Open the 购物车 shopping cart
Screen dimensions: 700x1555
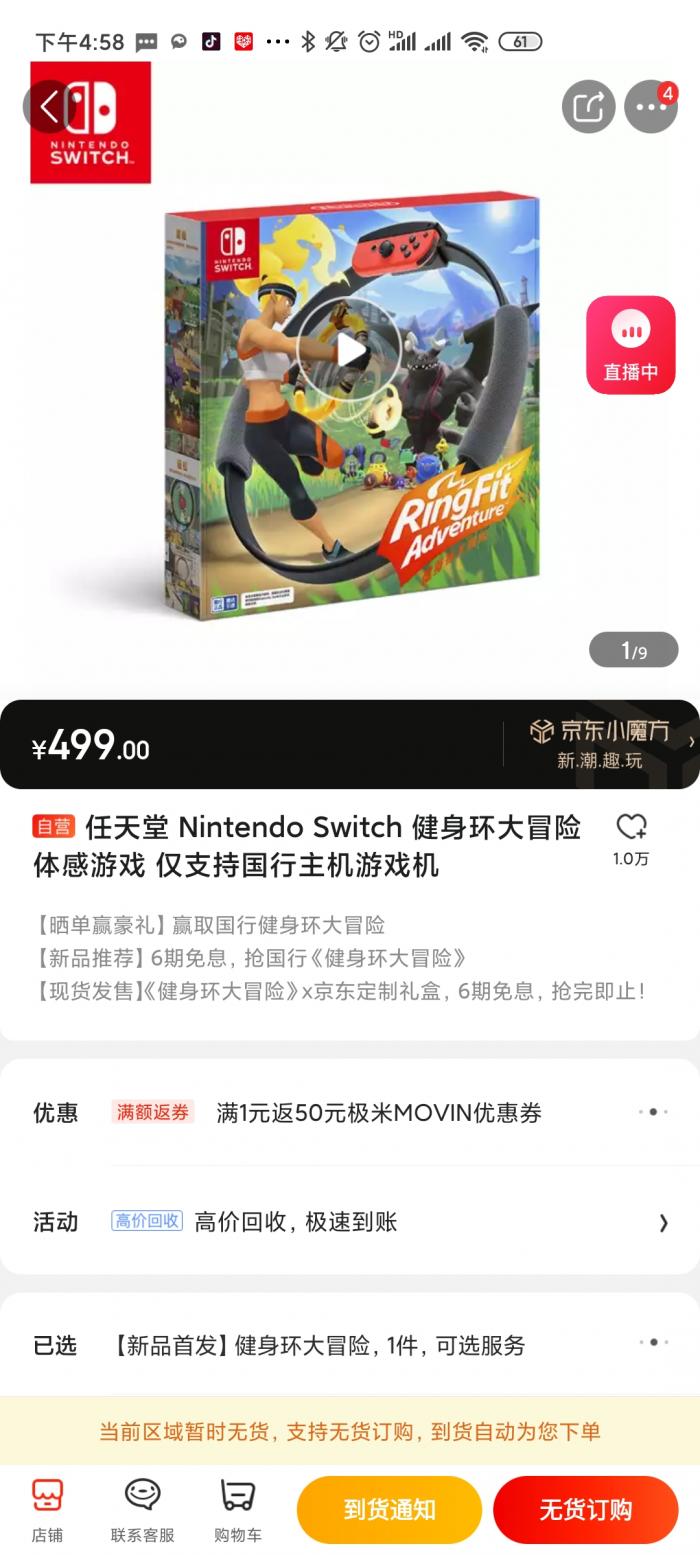tap(237, 1509)
